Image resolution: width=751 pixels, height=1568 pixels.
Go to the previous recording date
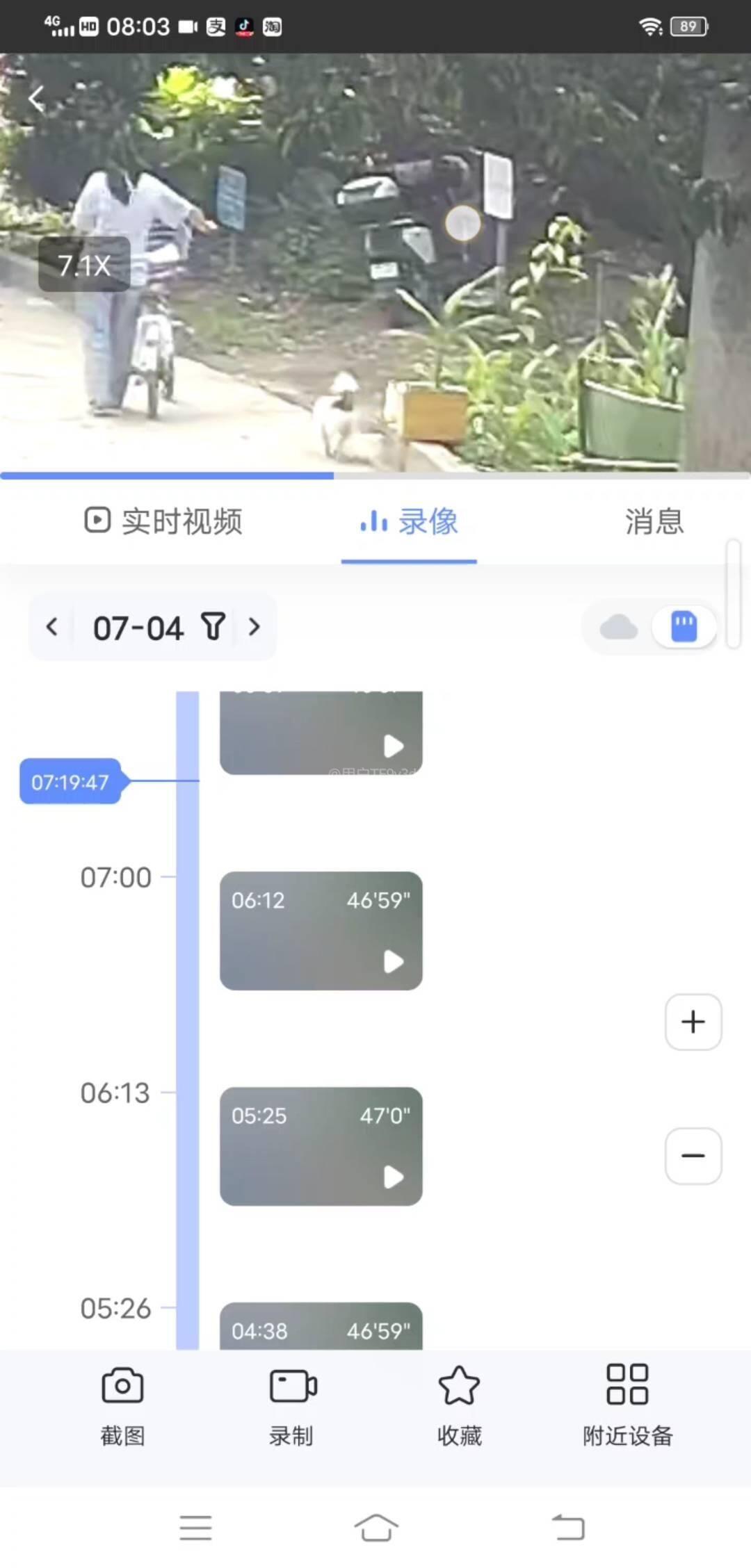[x=52, y=627]
